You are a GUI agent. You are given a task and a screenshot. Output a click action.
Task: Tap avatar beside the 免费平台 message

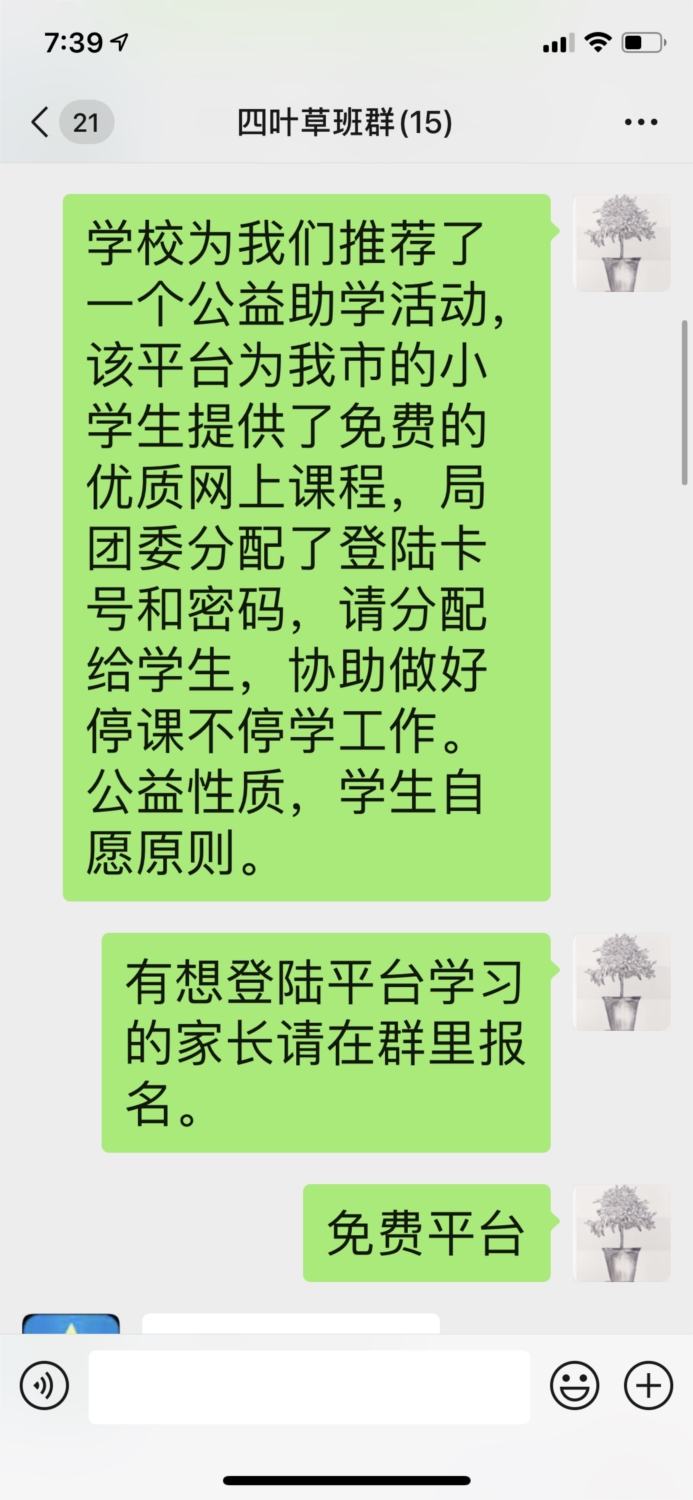(621, 1233)
